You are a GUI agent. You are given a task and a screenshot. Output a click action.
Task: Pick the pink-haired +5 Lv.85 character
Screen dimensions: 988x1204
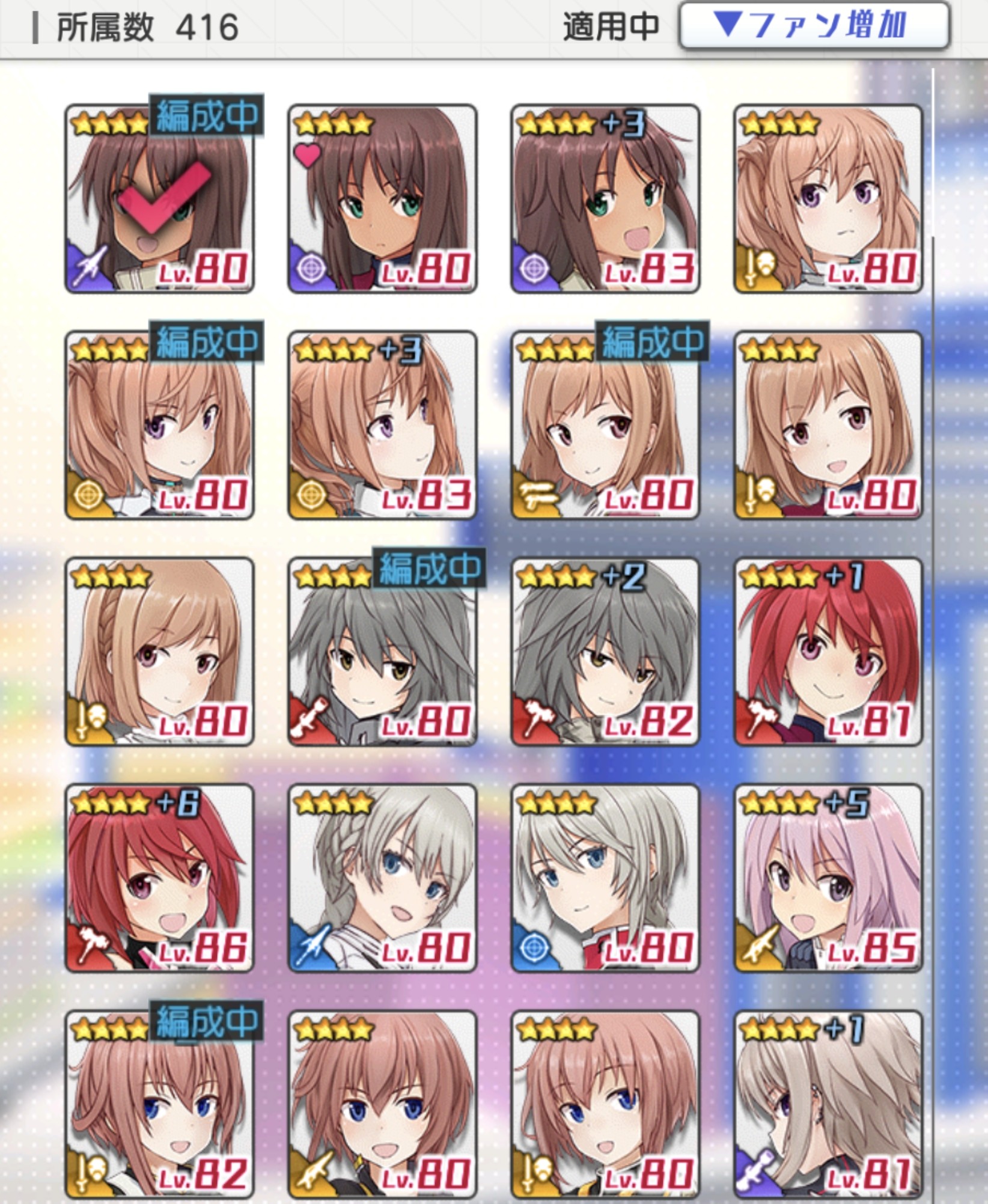pos(828,878)
